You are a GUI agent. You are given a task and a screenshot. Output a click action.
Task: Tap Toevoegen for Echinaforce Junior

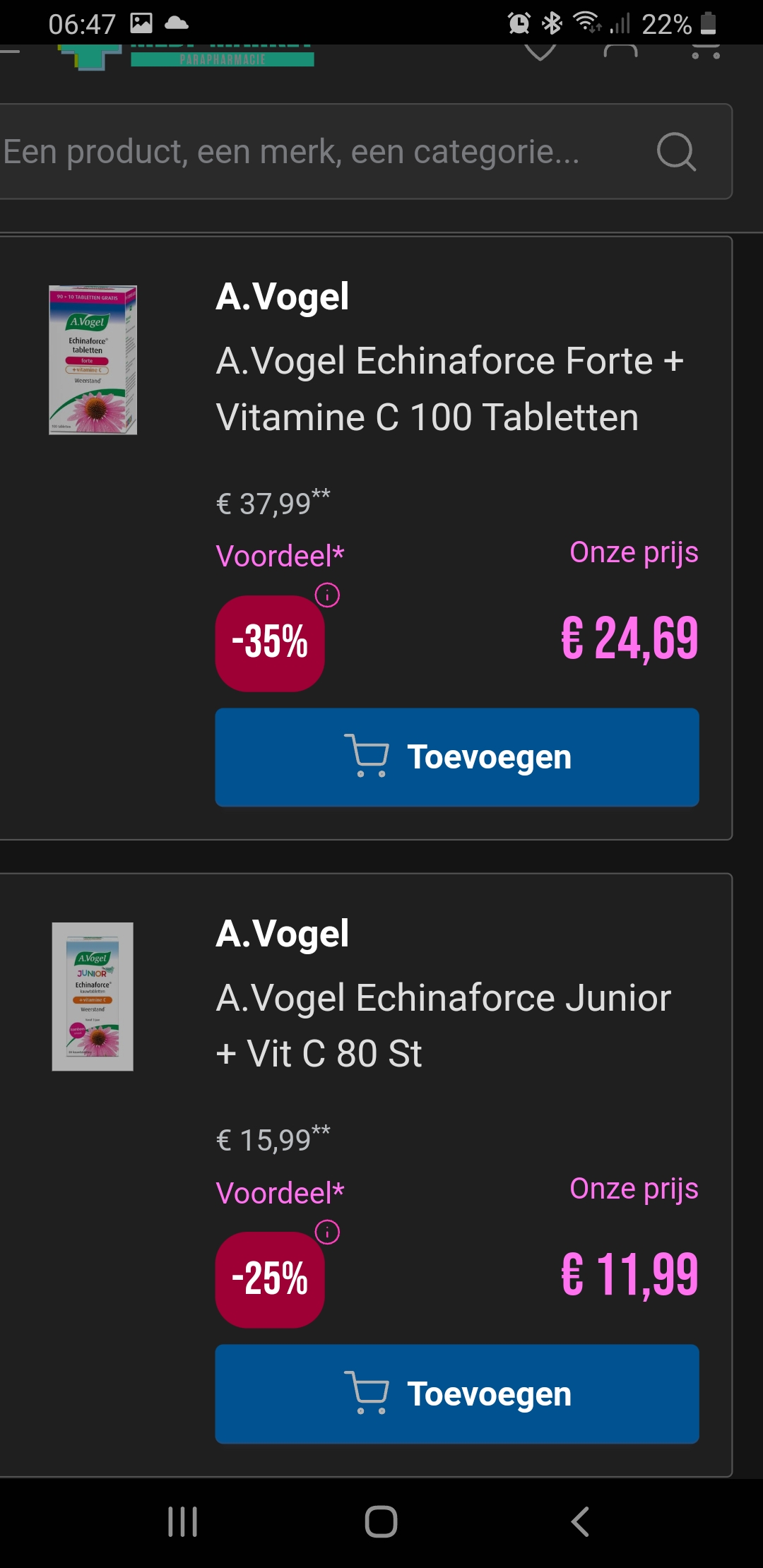[x=456, y=1394]
